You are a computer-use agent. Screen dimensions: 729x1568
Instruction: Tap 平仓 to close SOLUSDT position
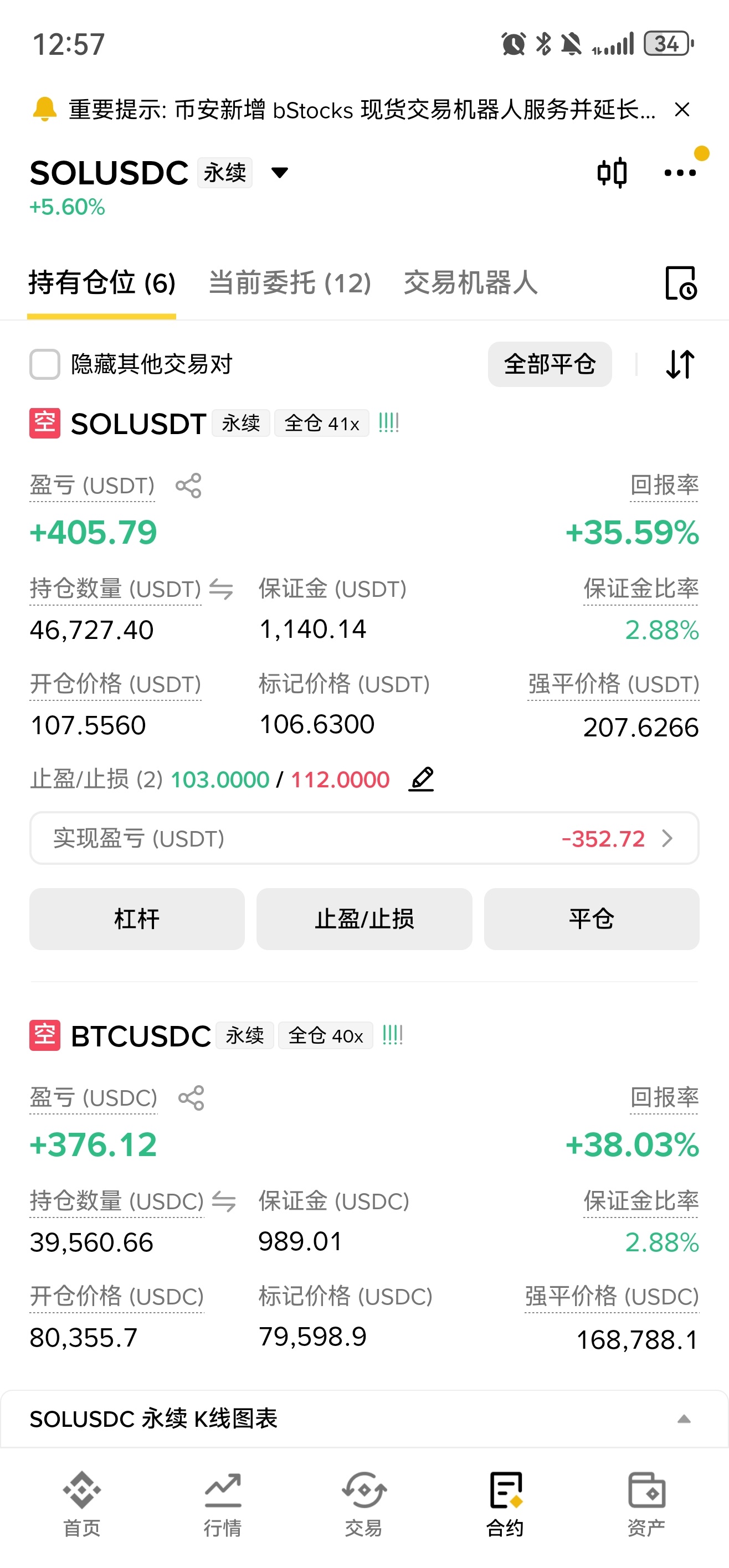[592, 919]
